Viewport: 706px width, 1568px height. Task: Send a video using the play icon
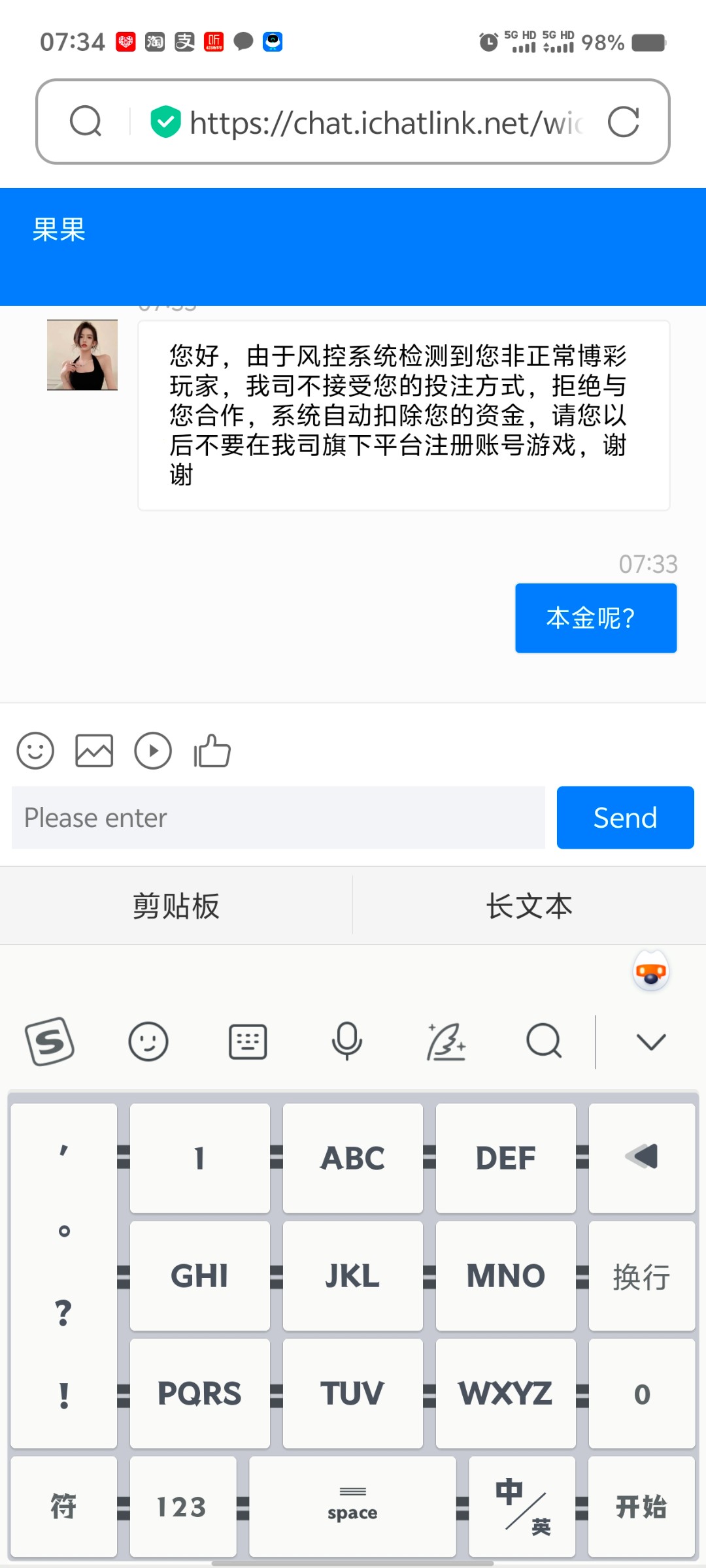point(153,751)
